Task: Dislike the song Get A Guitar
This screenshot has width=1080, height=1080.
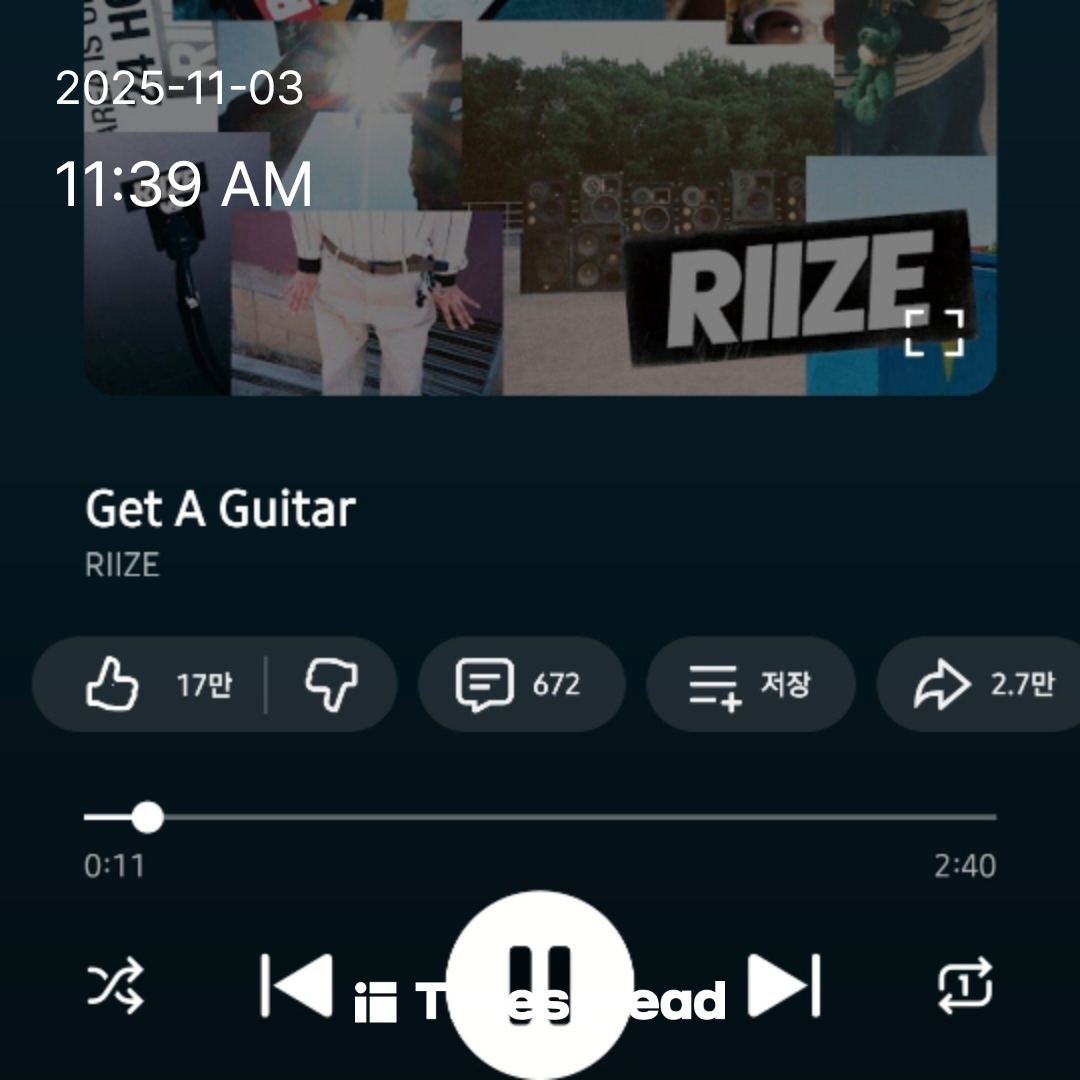Action: coord(331,685)
